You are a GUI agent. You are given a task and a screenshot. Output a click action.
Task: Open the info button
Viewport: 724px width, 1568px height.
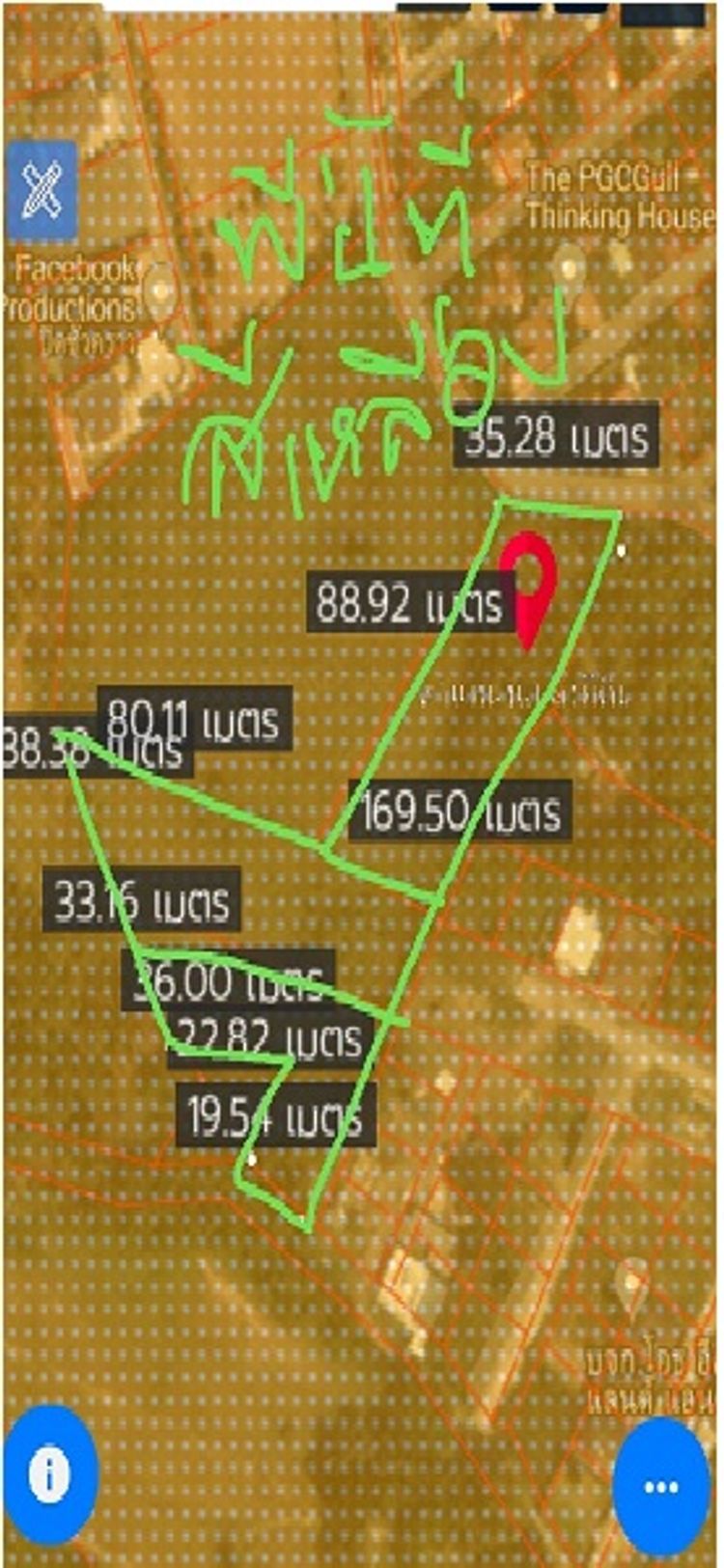[x=46, y=1474]
